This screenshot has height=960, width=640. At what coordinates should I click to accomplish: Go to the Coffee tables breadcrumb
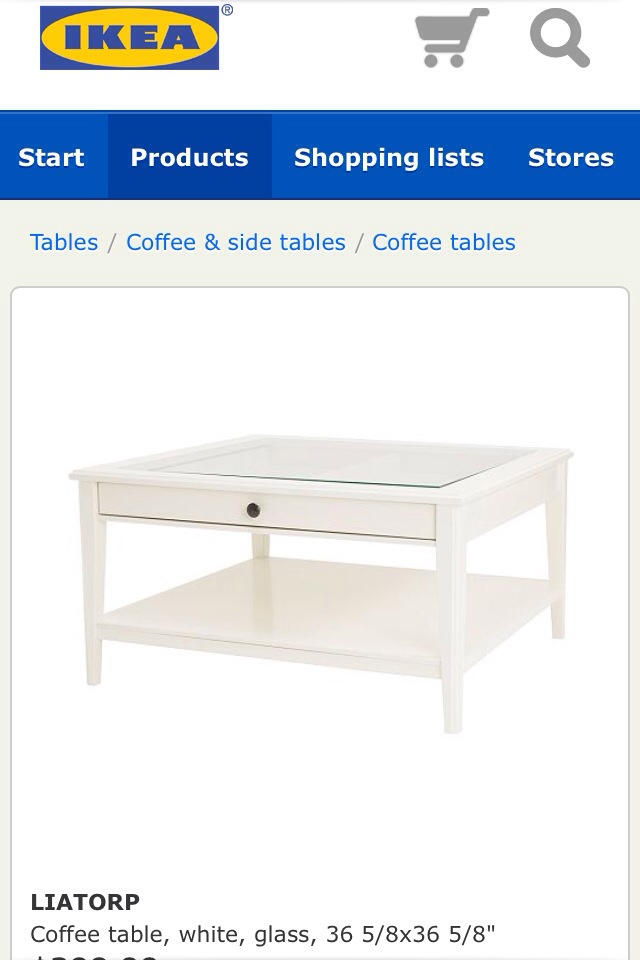click(x=444, y=242)
